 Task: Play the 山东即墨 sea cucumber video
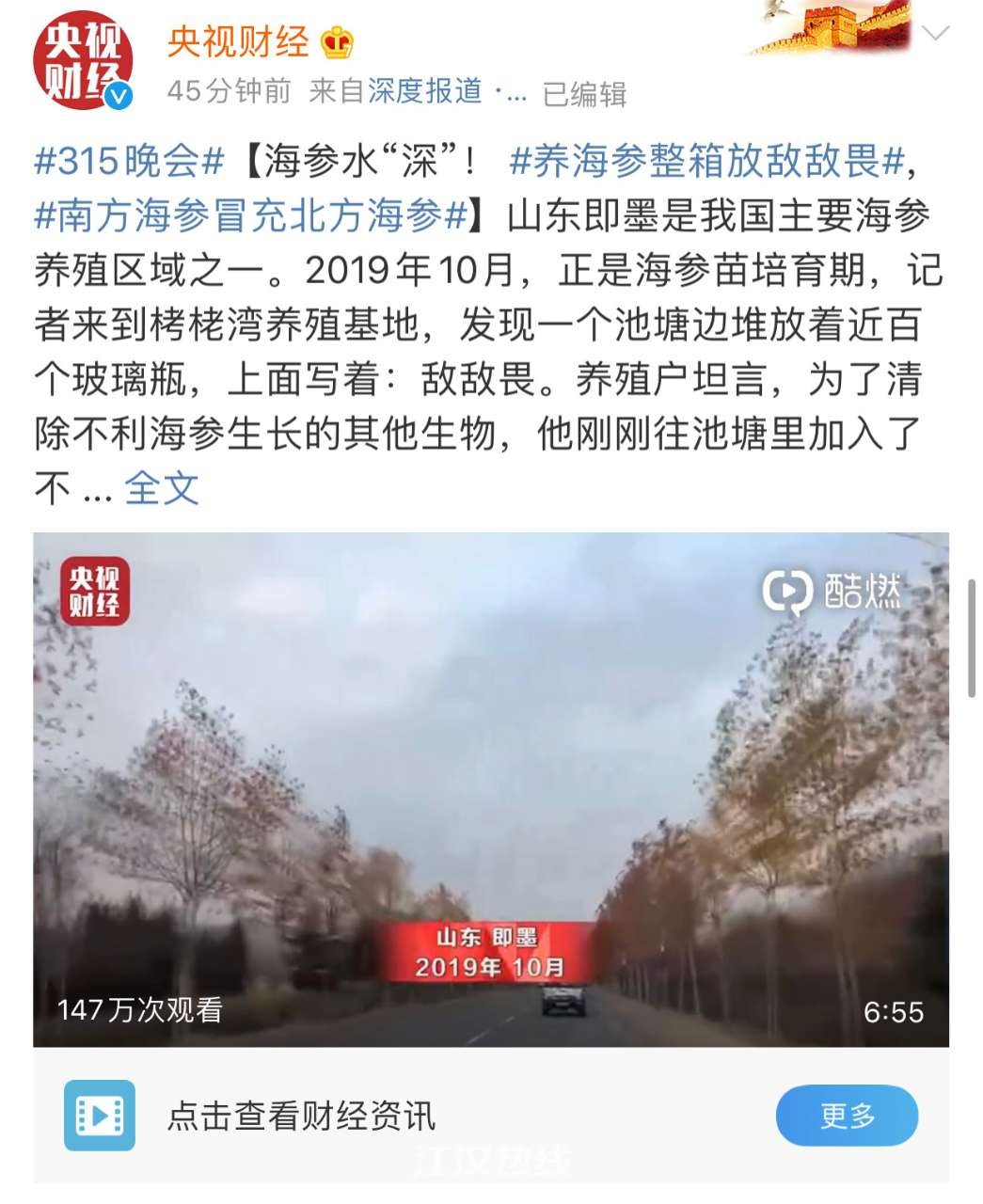[x=490, y=789]
